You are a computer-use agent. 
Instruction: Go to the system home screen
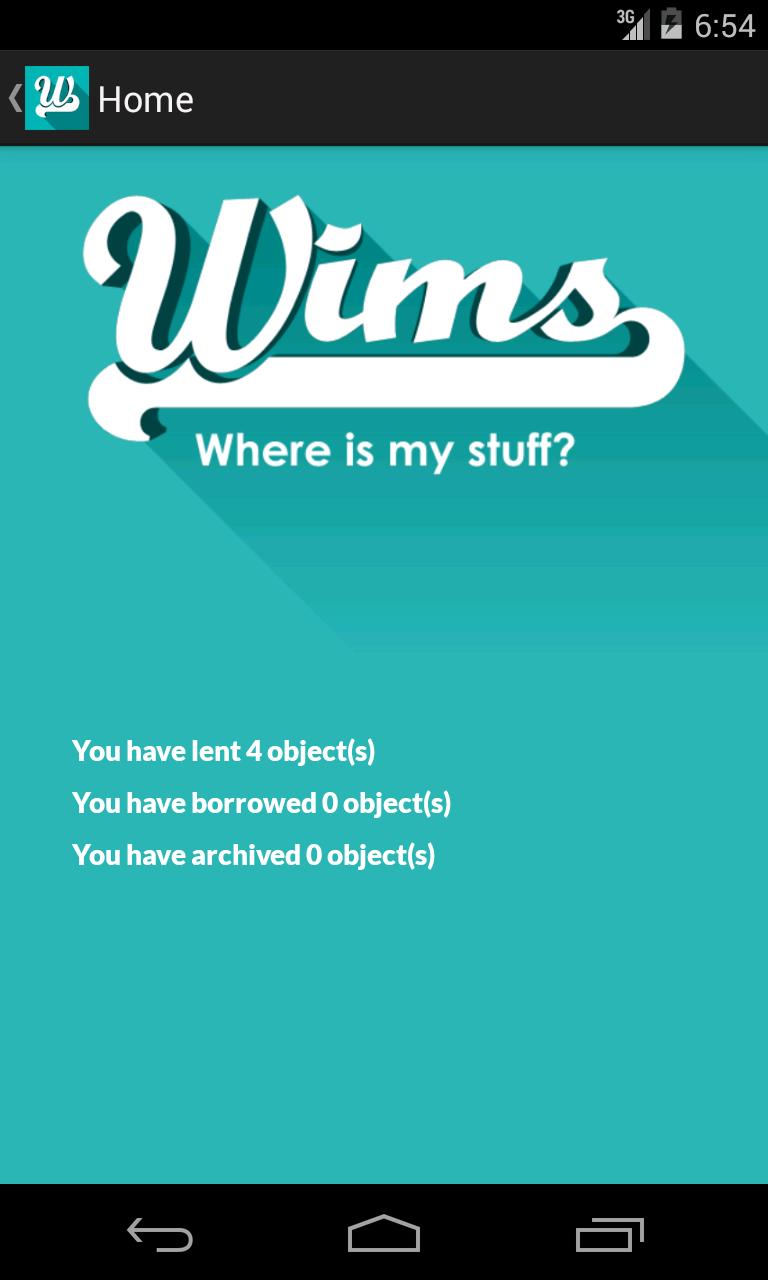point(384,1235)
